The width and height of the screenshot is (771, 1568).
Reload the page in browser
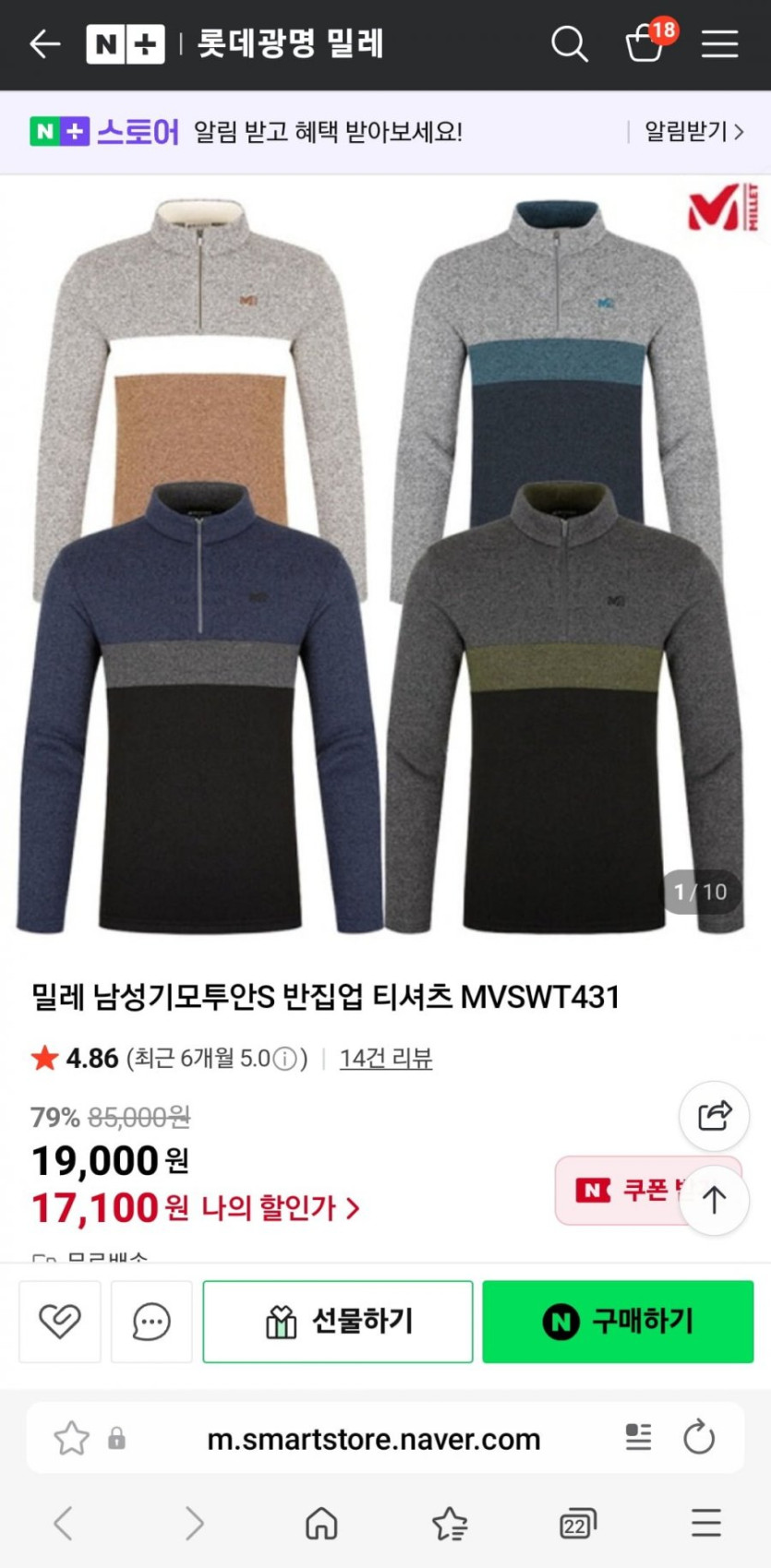[699, 1438]
